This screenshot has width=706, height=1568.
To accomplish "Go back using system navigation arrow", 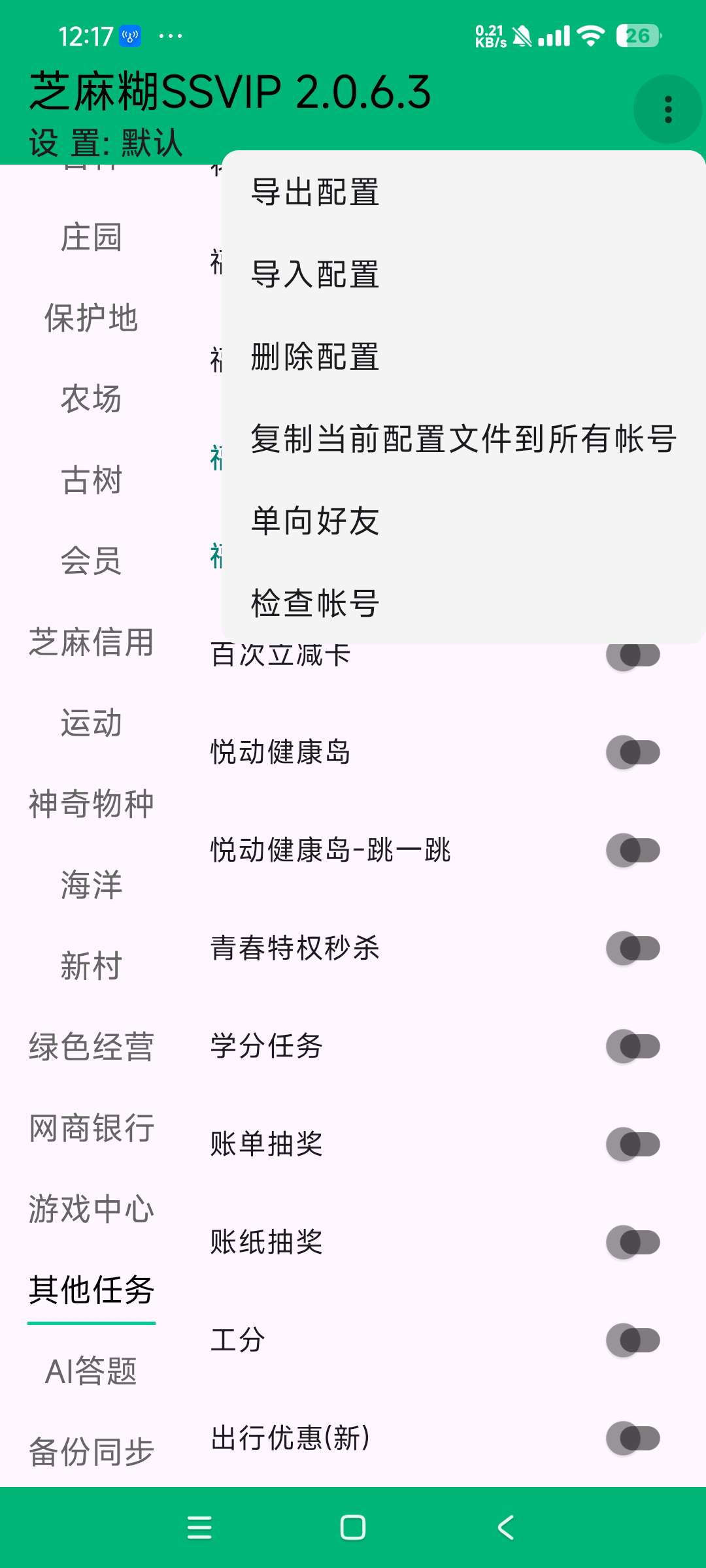I will pyautogui.click(x=505, y=1527).
